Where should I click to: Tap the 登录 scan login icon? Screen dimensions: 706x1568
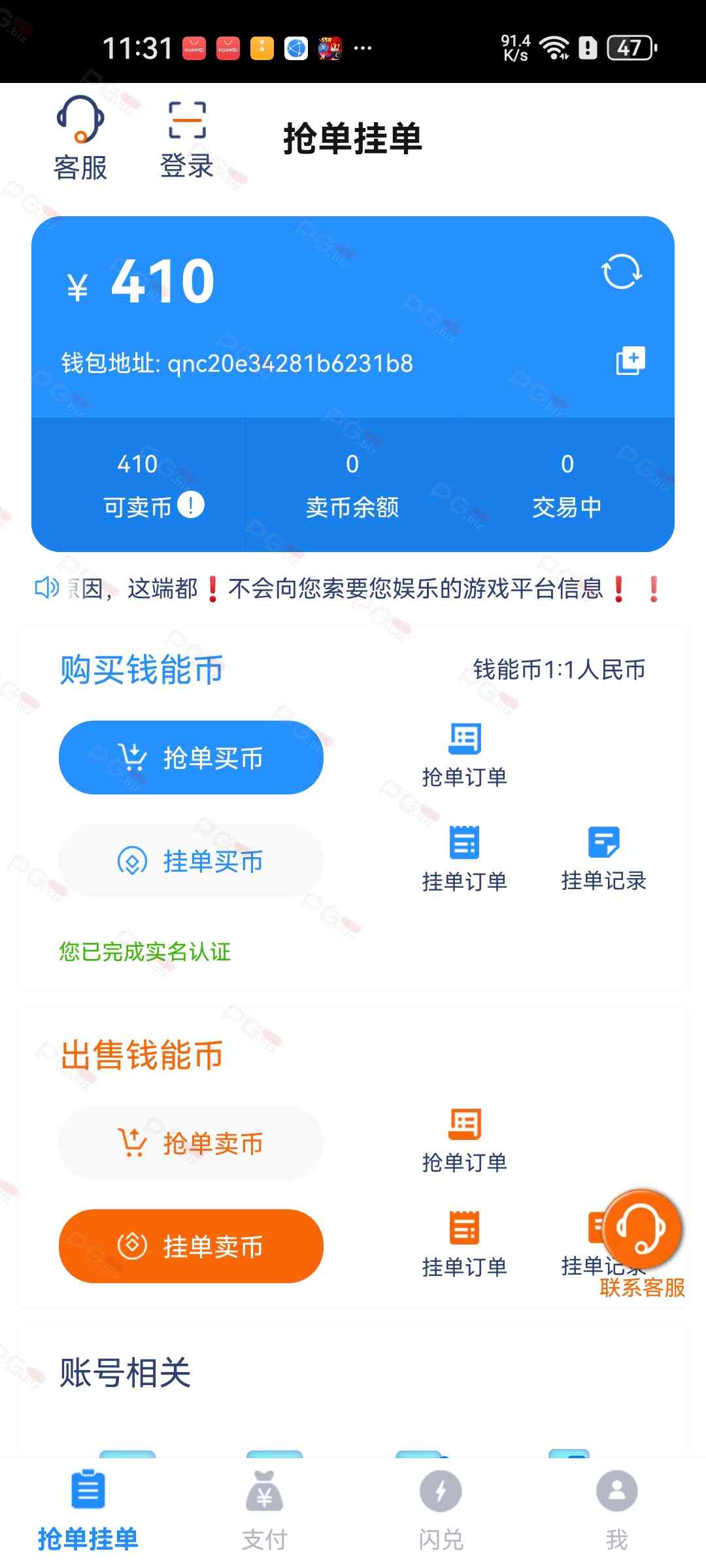187,137
